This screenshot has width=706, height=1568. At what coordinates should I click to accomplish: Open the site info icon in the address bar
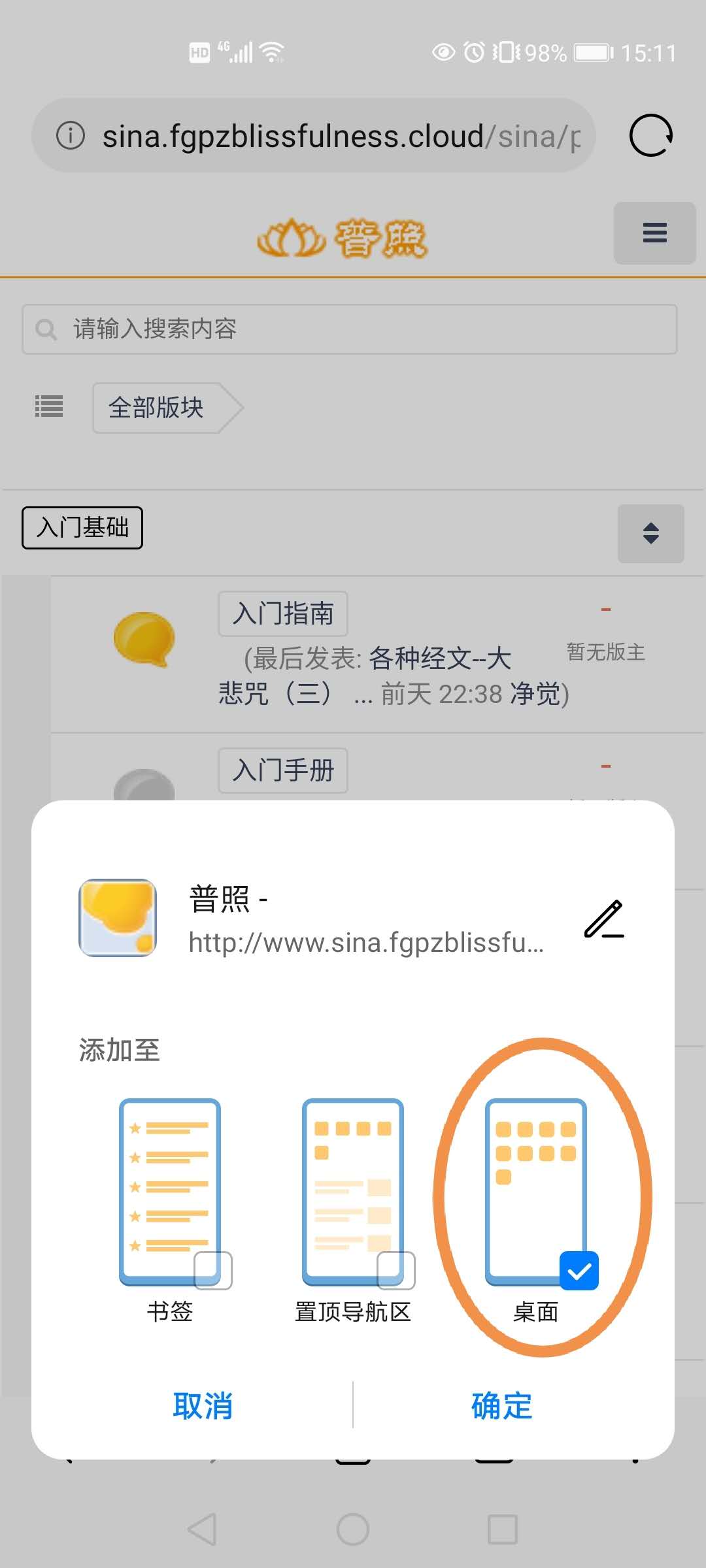(x=71, y=136)
